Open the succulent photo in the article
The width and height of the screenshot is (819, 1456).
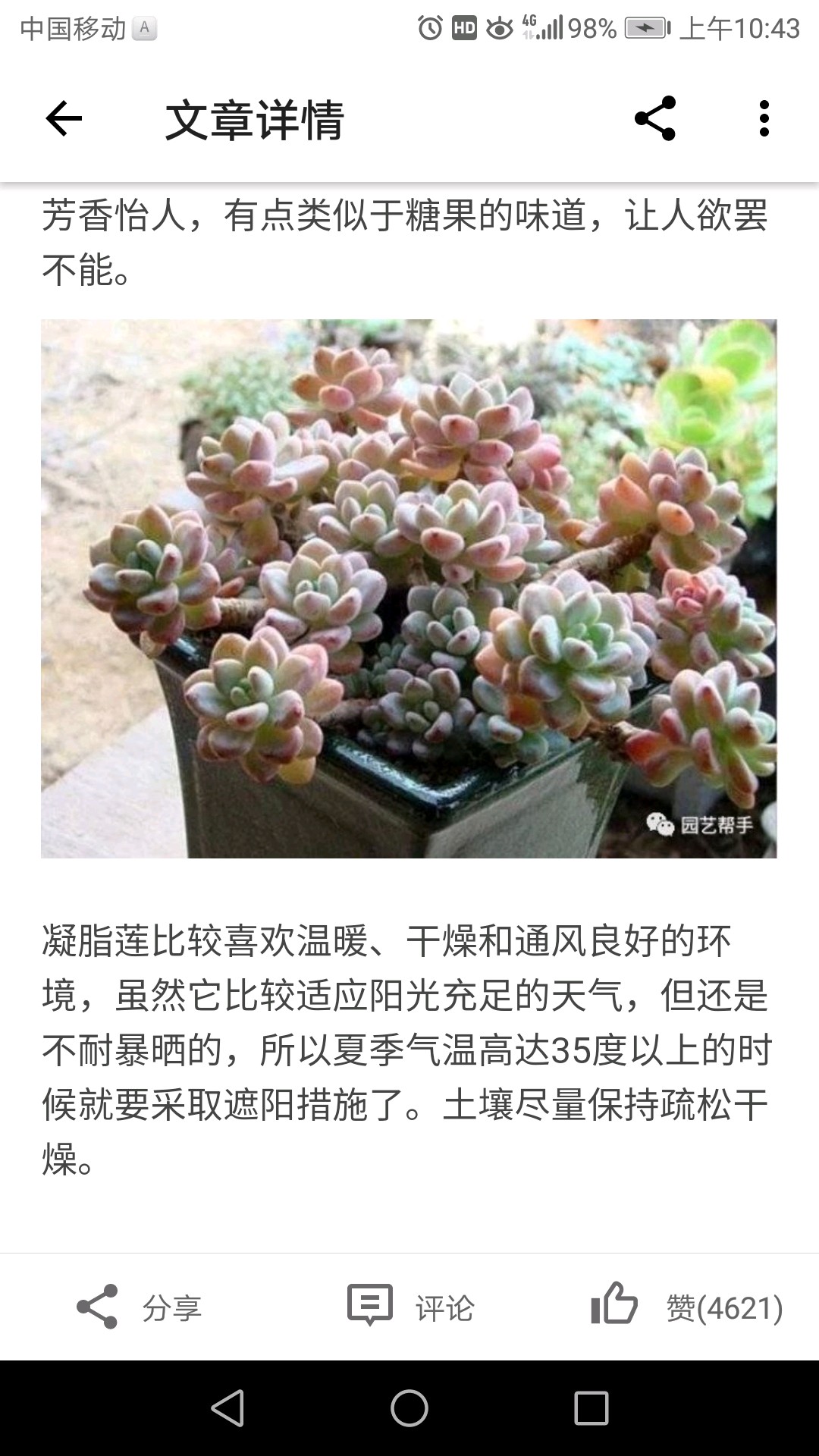click(x=409, y=588)
